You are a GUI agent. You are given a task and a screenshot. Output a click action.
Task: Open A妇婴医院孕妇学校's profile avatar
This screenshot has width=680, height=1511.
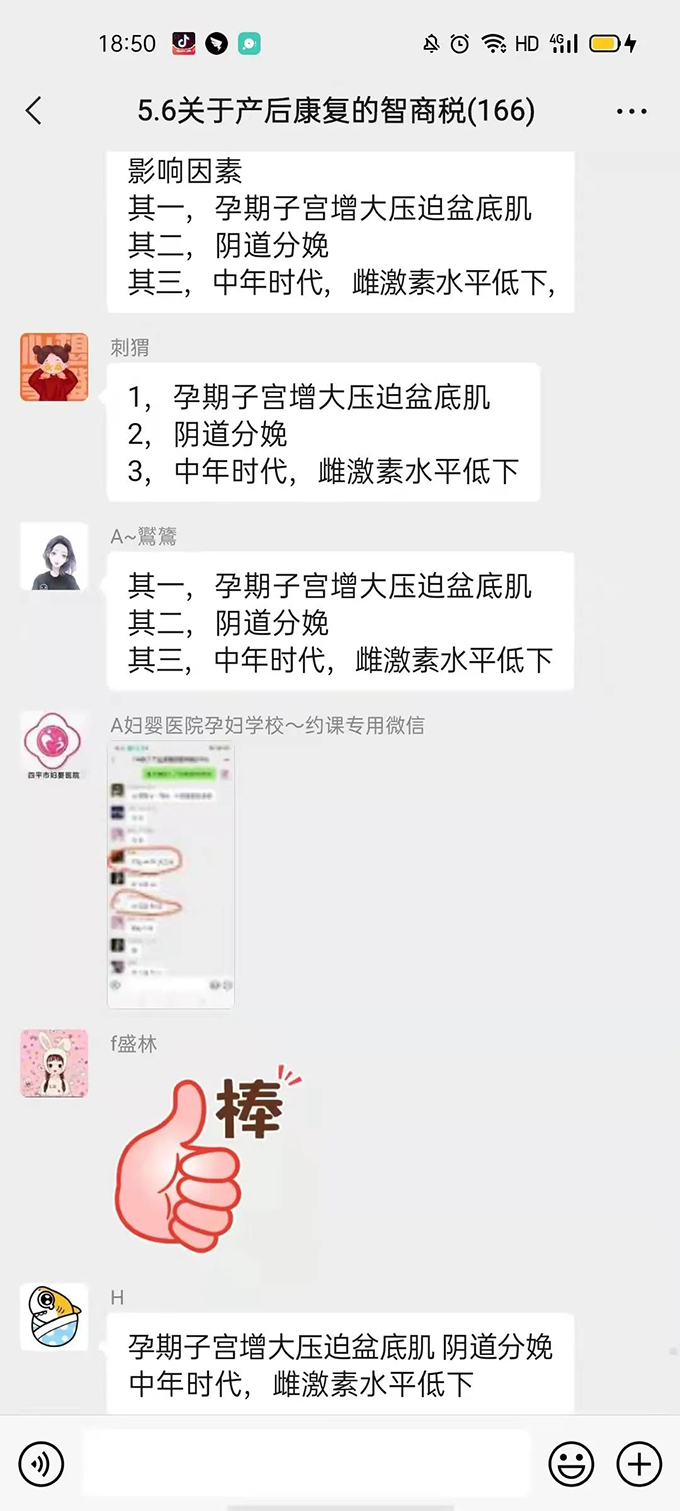54,745
